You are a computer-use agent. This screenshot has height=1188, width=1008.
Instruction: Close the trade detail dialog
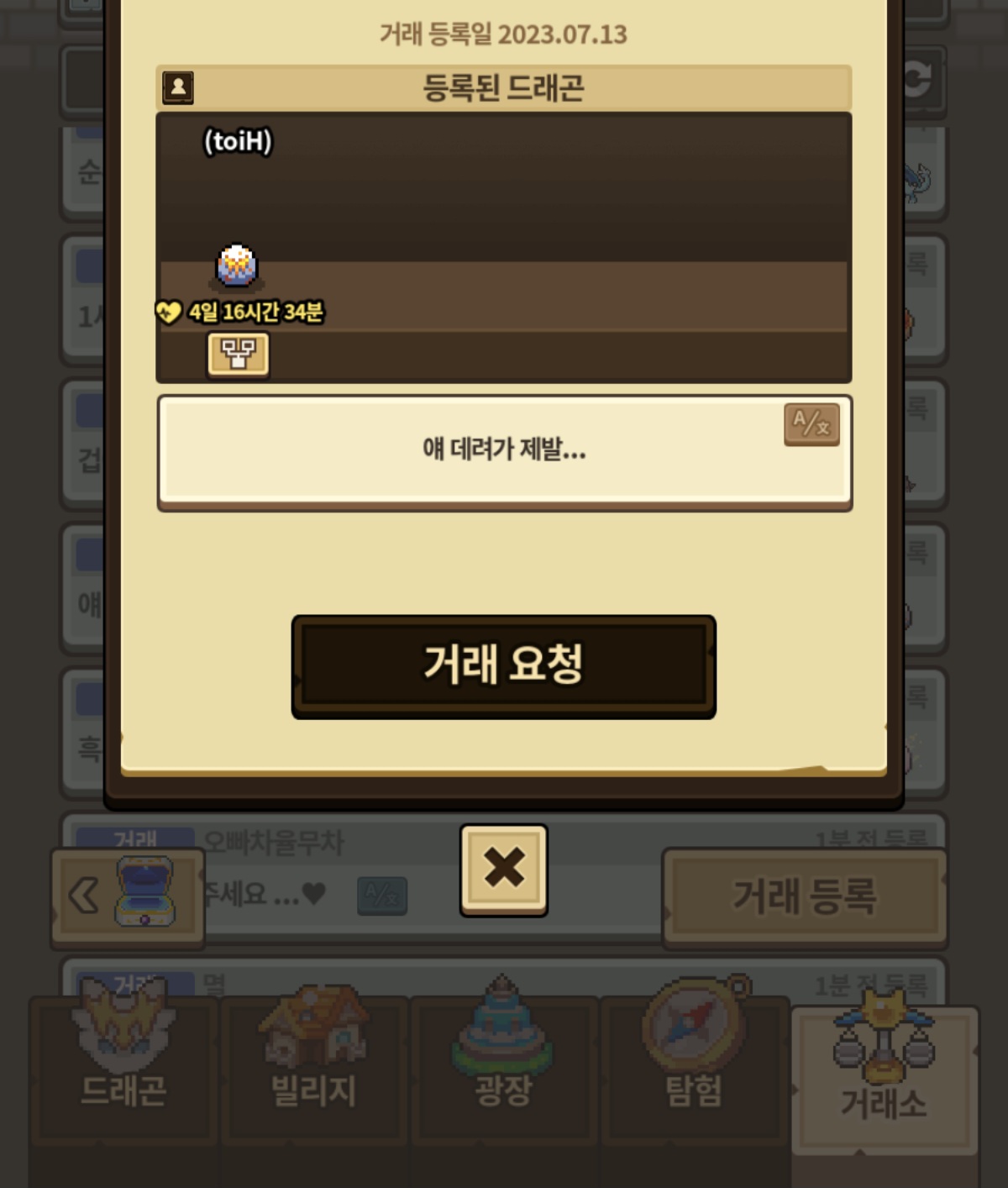point(503,869)
